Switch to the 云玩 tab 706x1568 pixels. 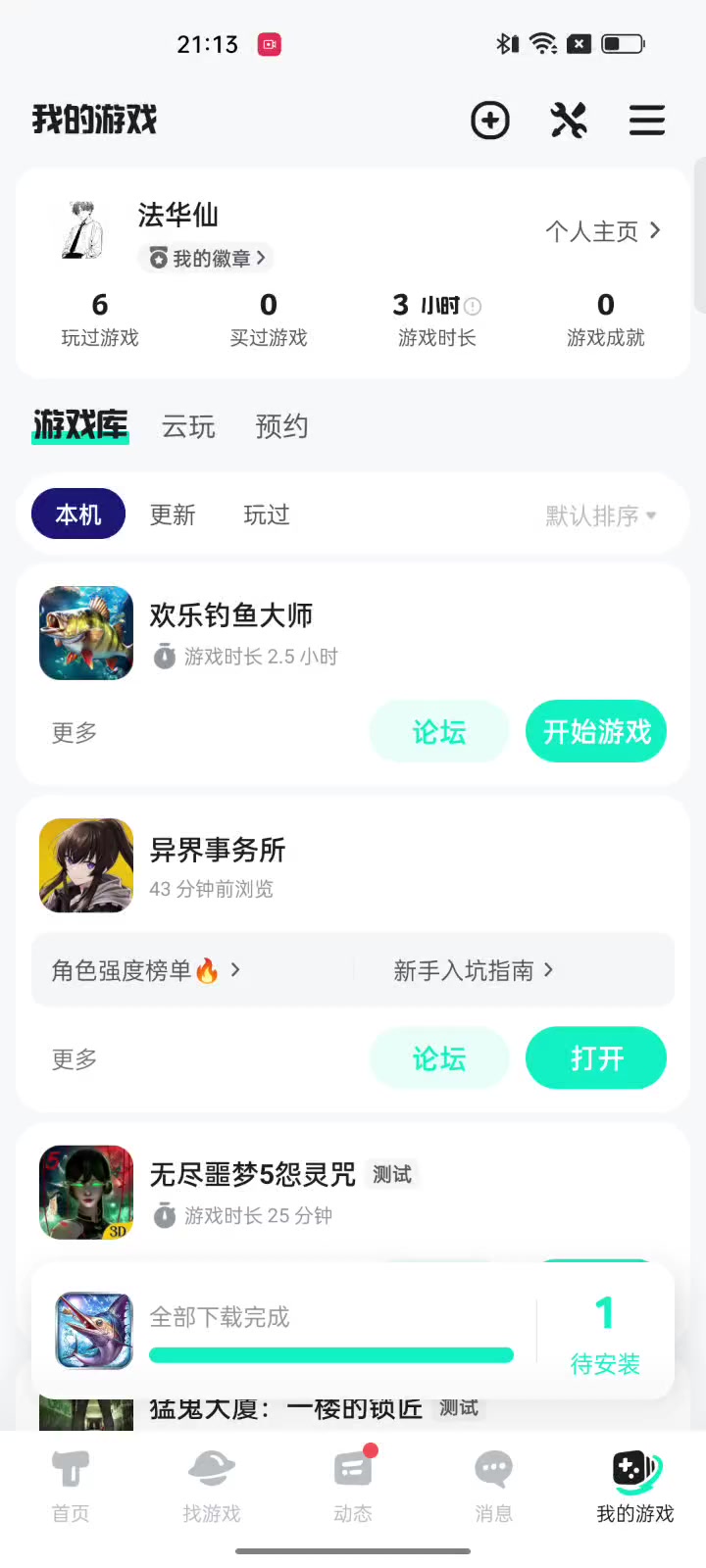click(188, 426)
